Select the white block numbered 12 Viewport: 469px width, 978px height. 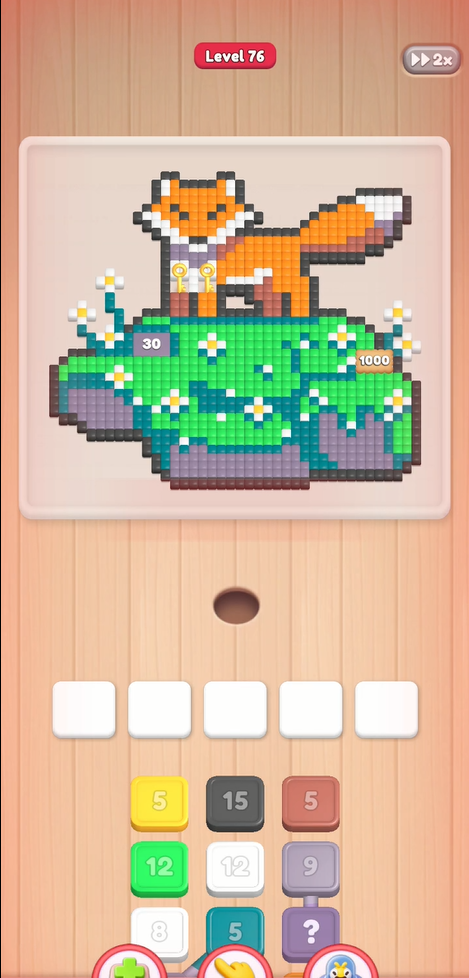point(235,869)
